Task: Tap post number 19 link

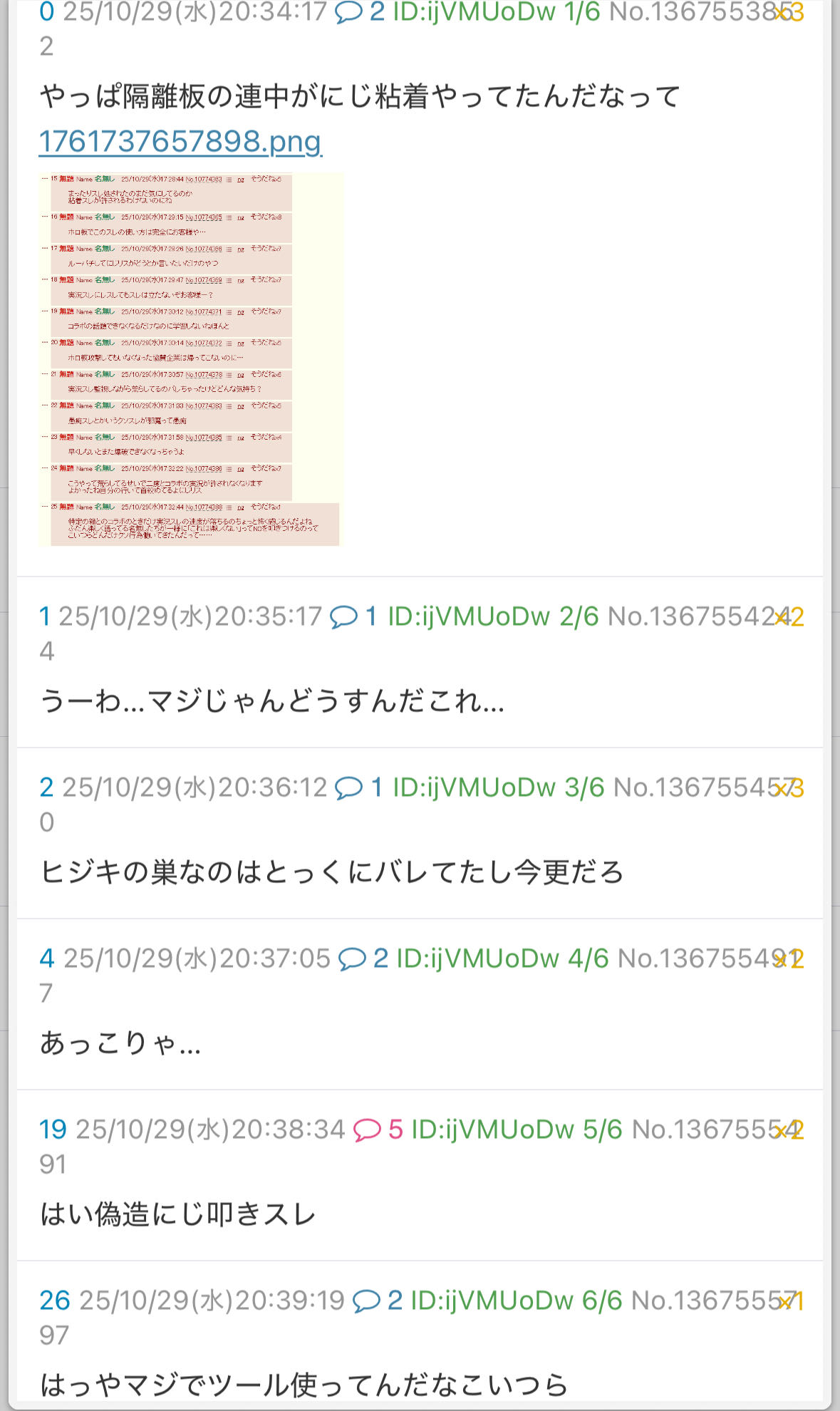Action: [53, 1130]
